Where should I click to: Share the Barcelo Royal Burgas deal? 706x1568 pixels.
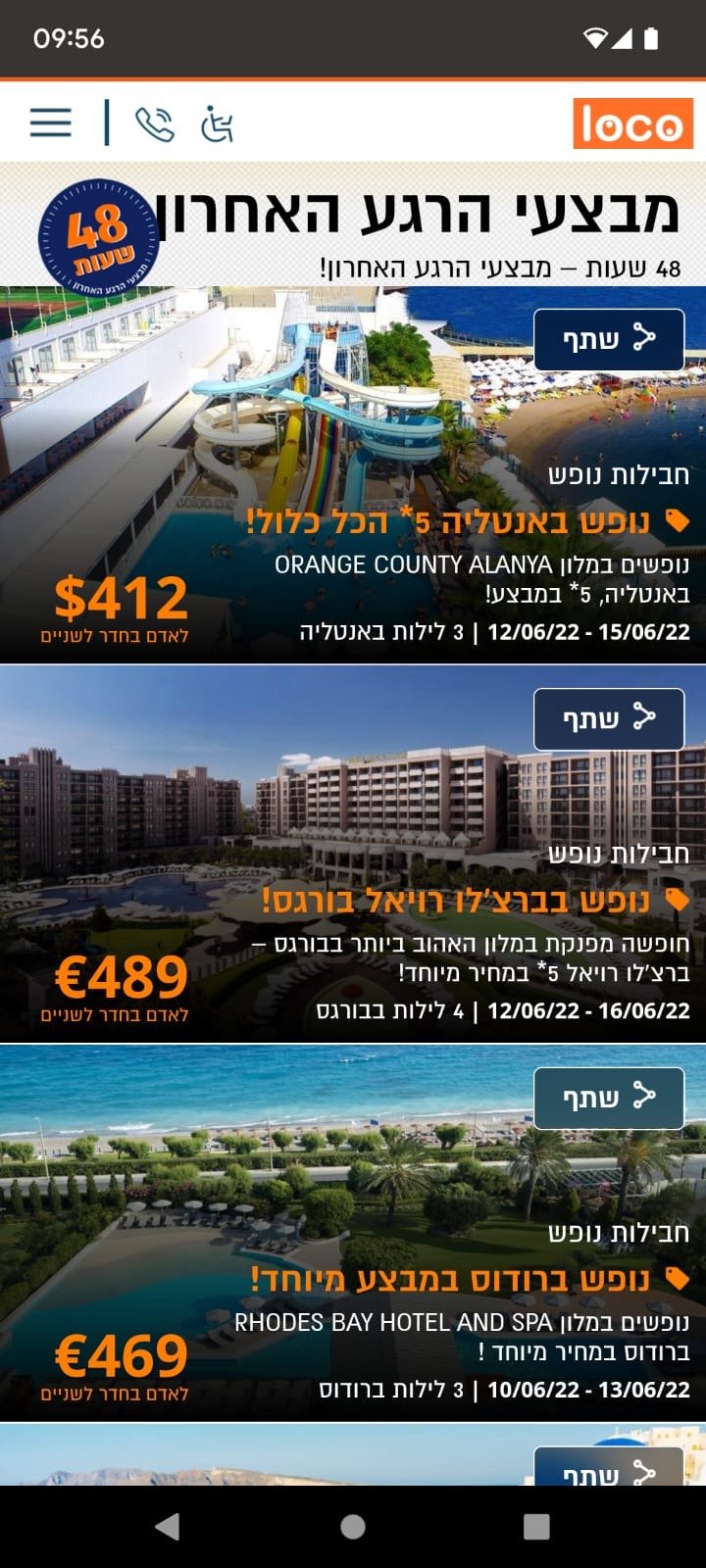(x=608, y=718)
